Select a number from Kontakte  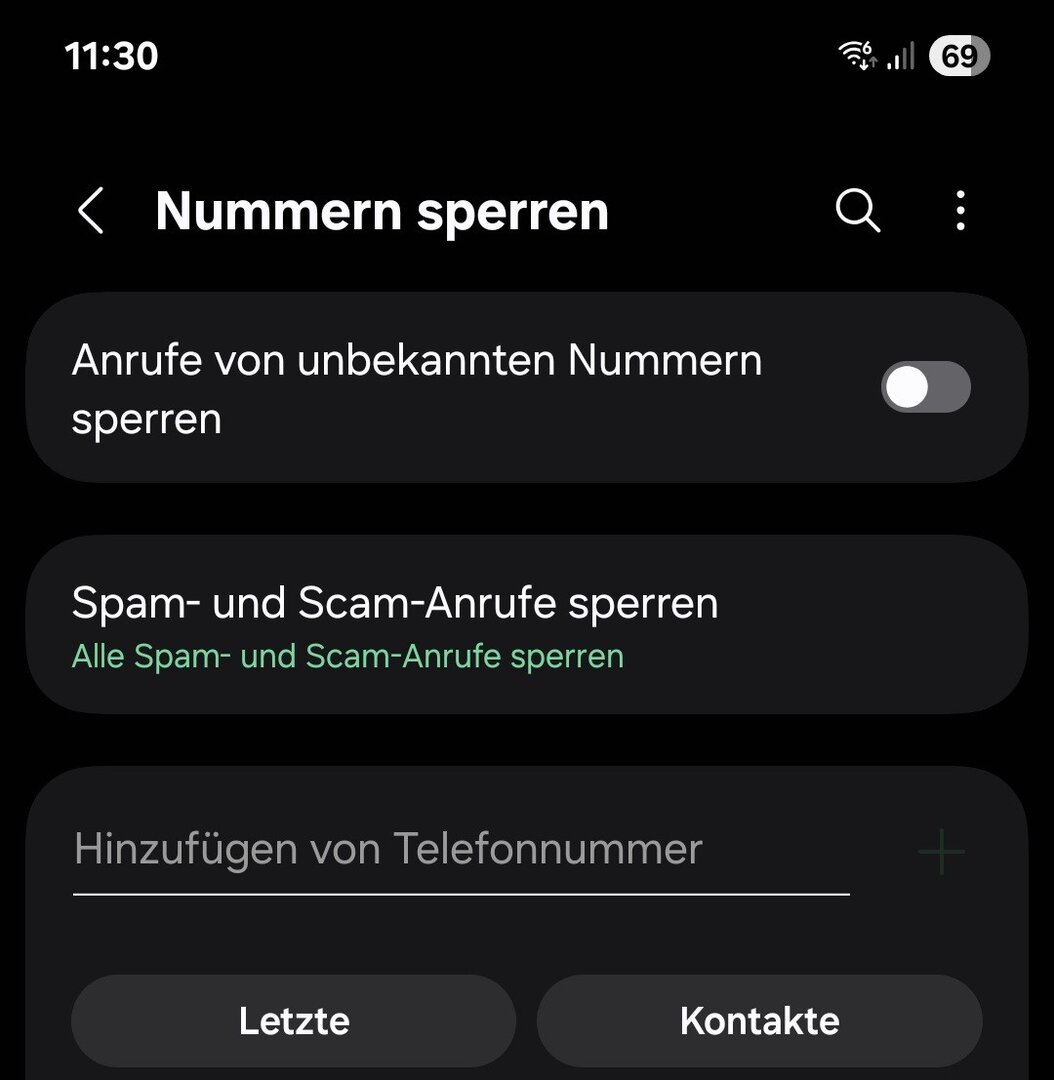759,1021
